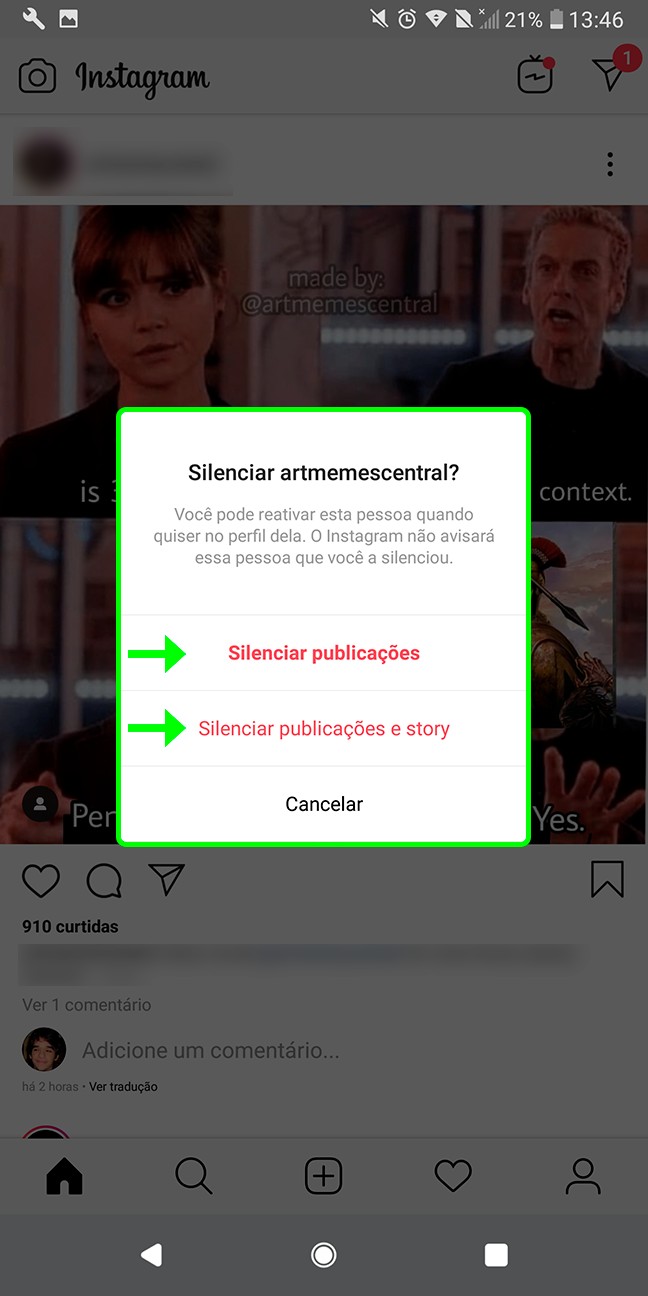The height and width of the screenshot is (1296, 648).
Task: Select Silenciar publicações option
Action: tap(324, 653)
